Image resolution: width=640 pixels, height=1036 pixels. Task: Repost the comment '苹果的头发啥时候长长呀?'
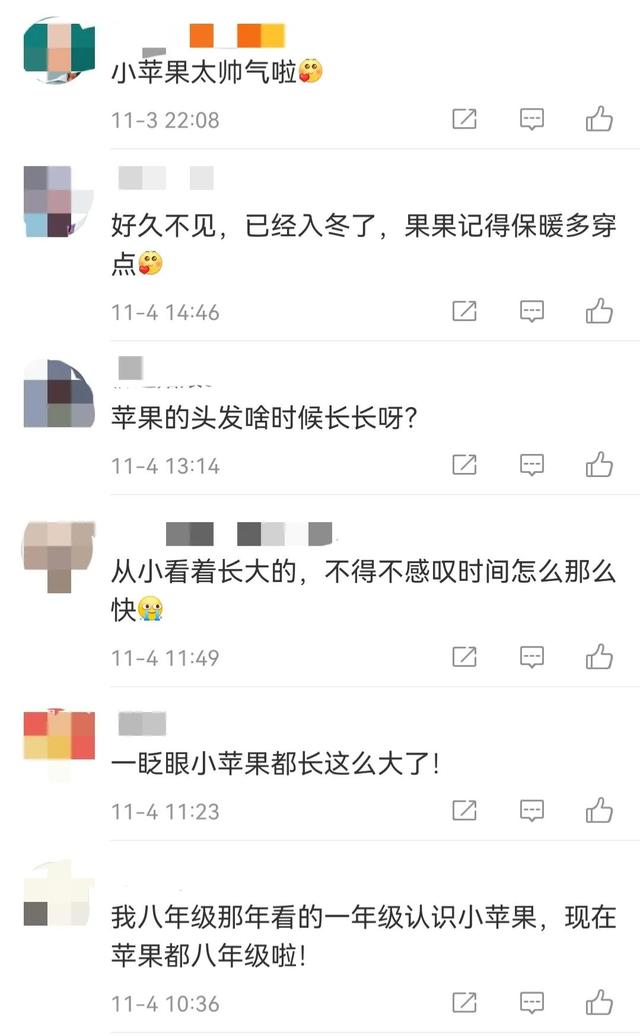click(x=464, y=464)
